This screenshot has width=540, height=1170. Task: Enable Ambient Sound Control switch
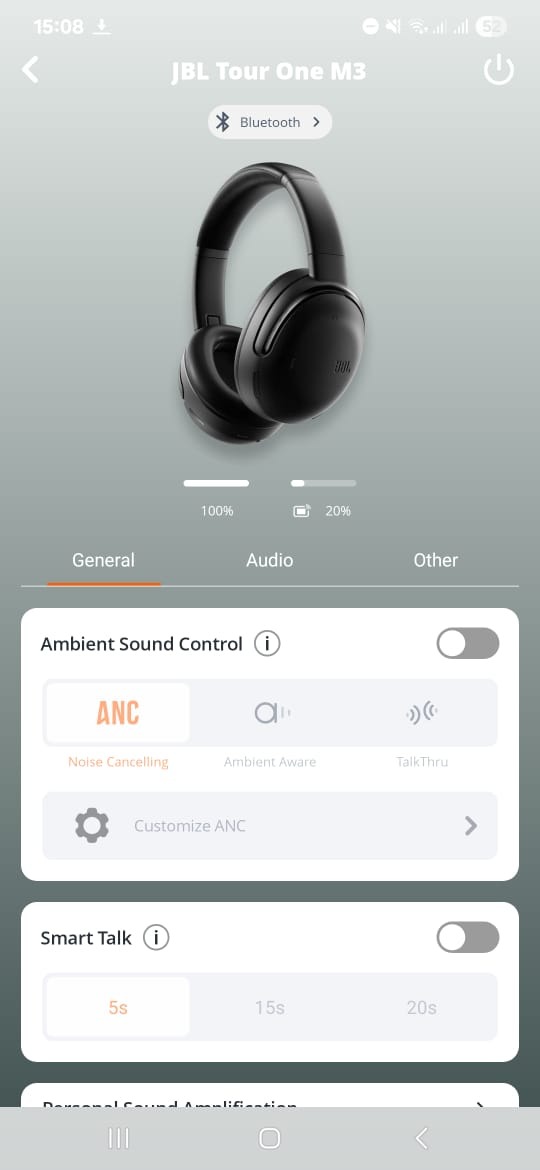tap(468, 643)
